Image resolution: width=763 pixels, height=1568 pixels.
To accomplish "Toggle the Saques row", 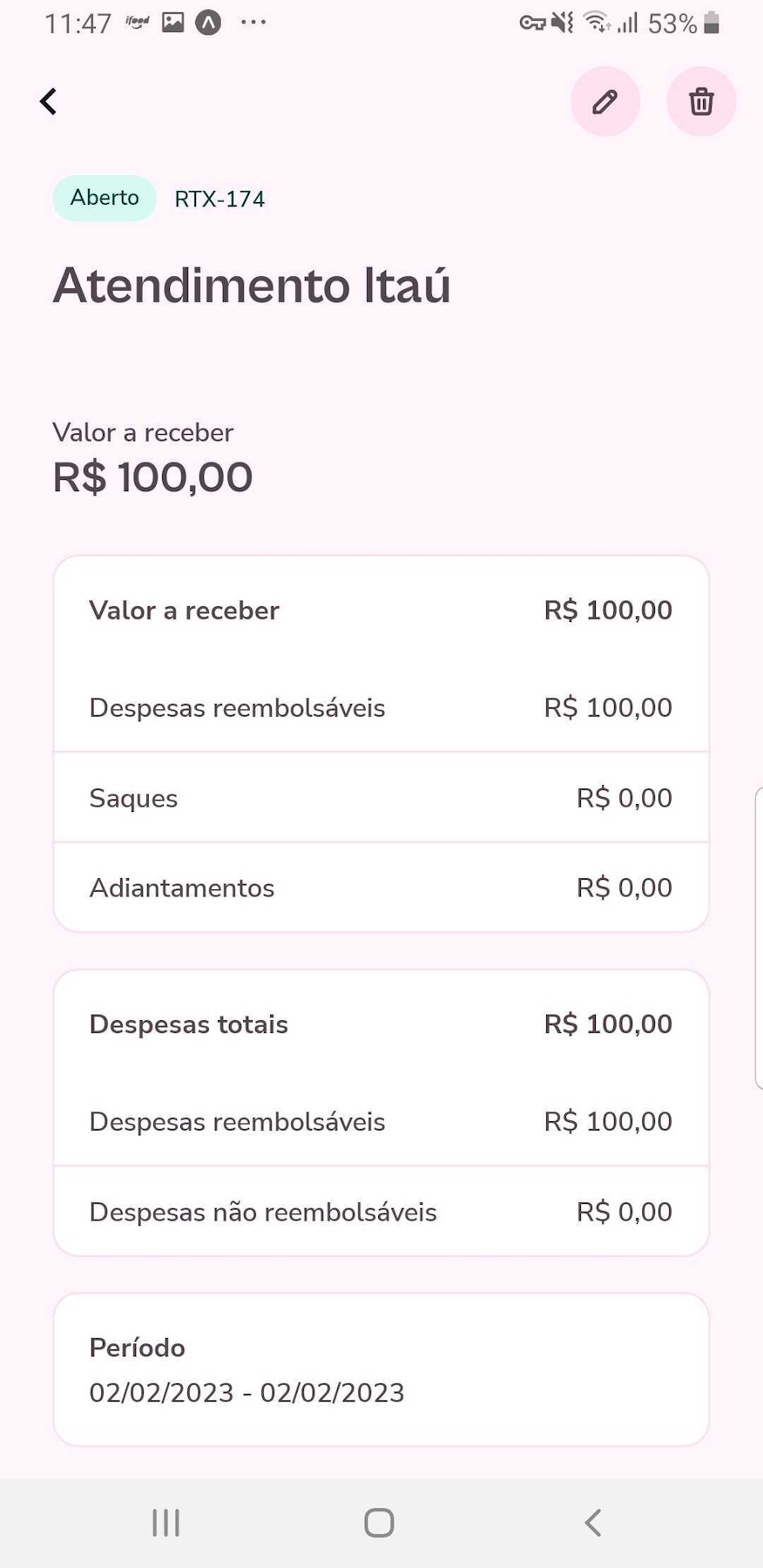I will tap(381, 797).
